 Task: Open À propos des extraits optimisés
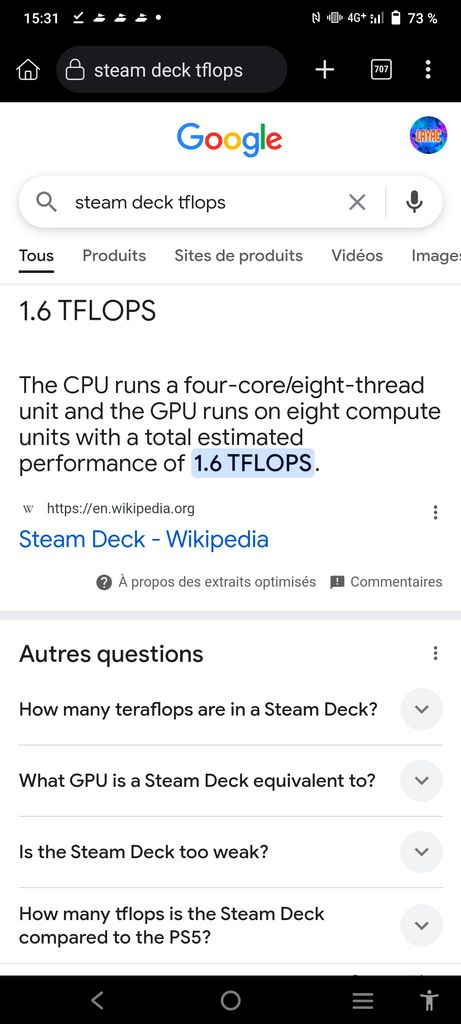tap(206, 582)
